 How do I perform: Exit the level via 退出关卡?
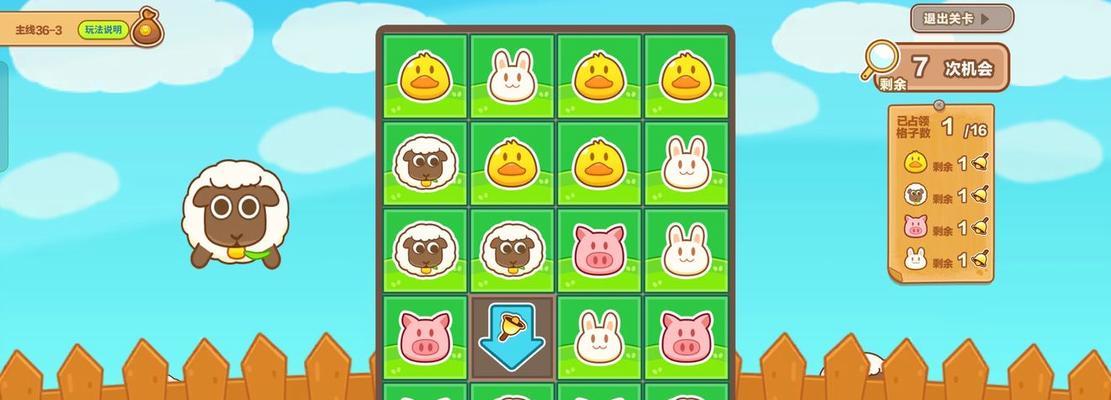click(x=962, y=18)
